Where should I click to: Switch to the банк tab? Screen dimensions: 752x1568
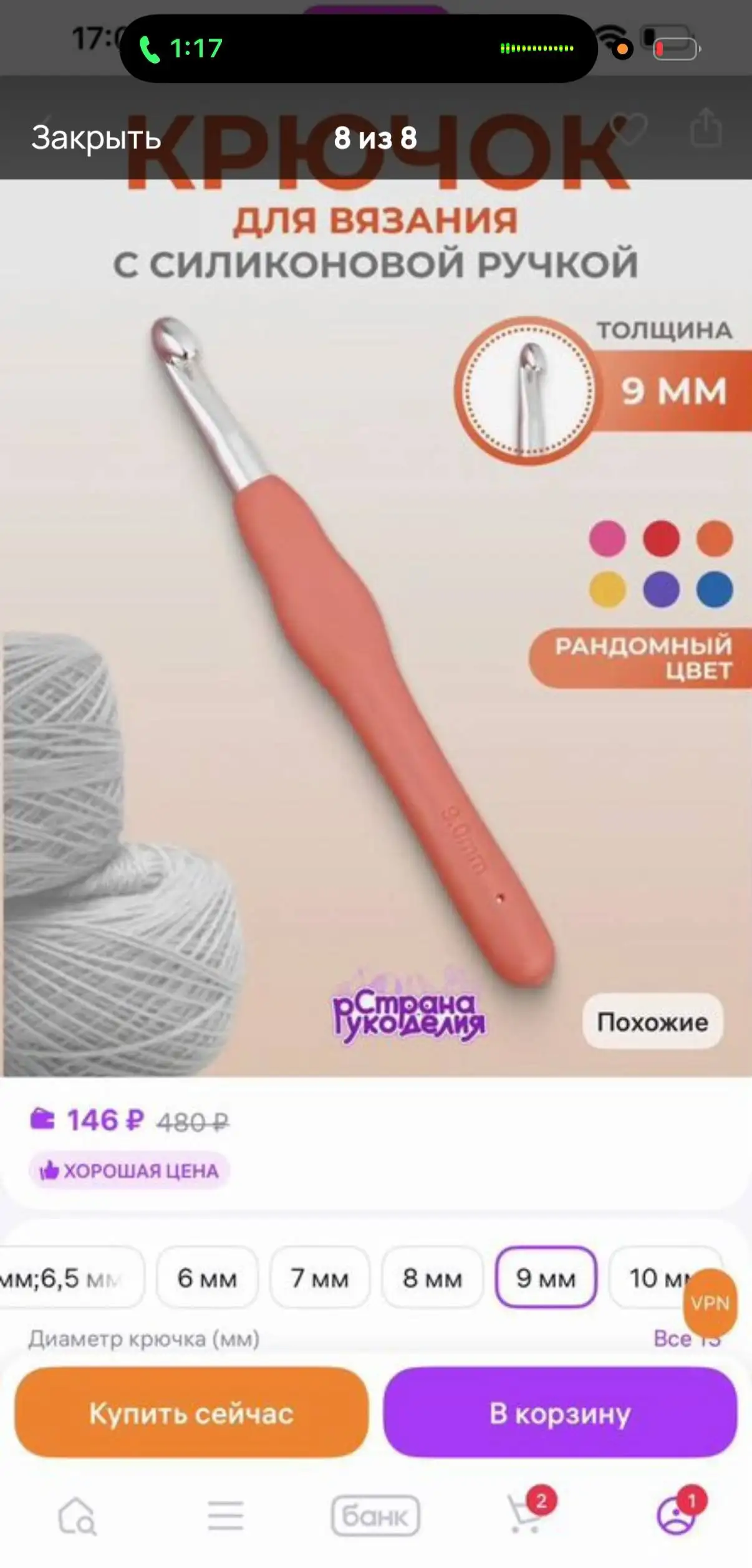click(x=375, y=1516)
